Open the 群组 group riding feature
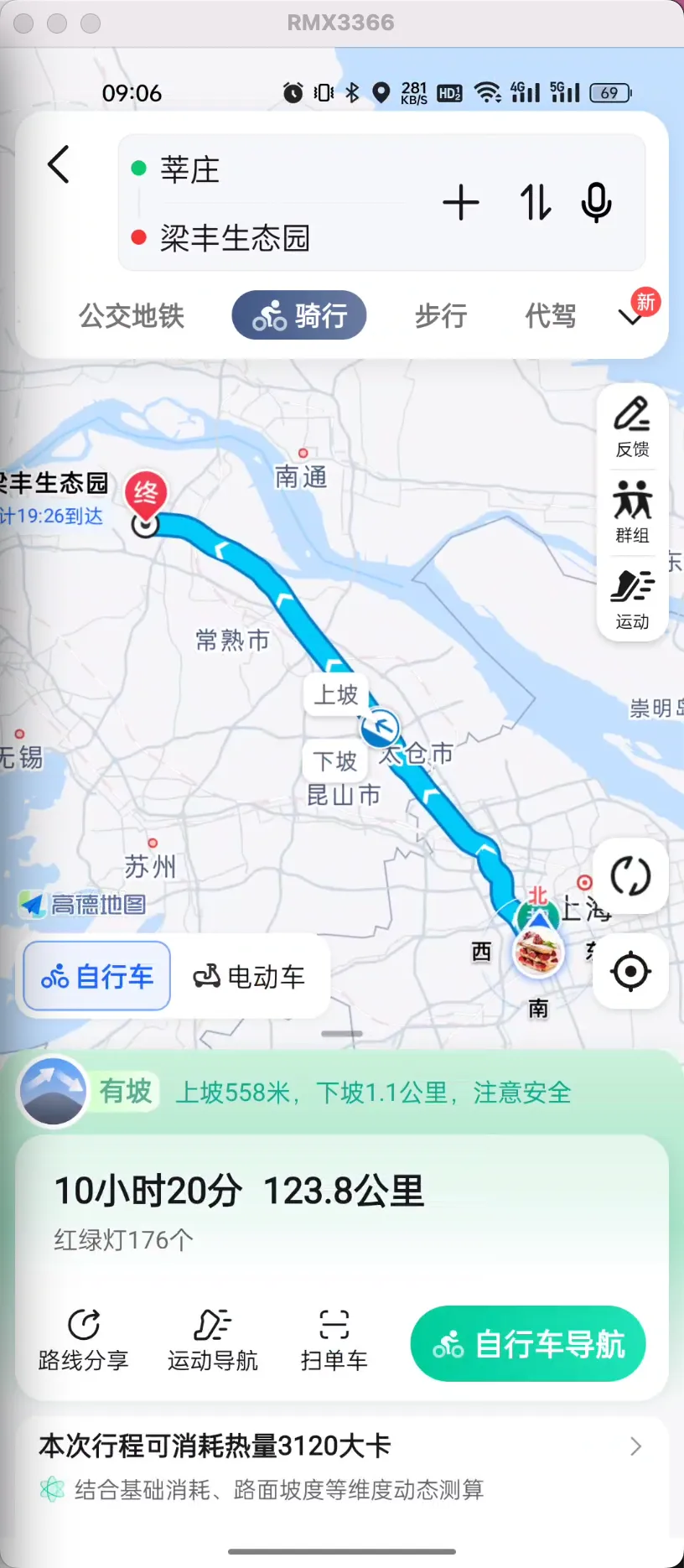 tap(632, 514)
